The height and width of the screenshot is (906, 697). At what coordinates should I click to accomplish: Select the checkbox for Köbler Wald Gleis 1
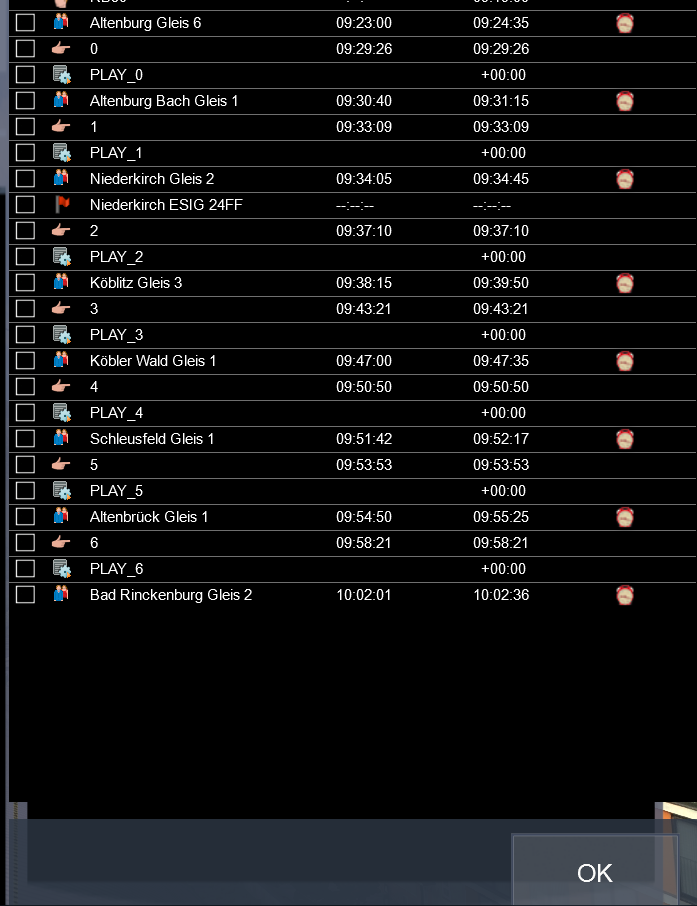[x=25, y=361]
